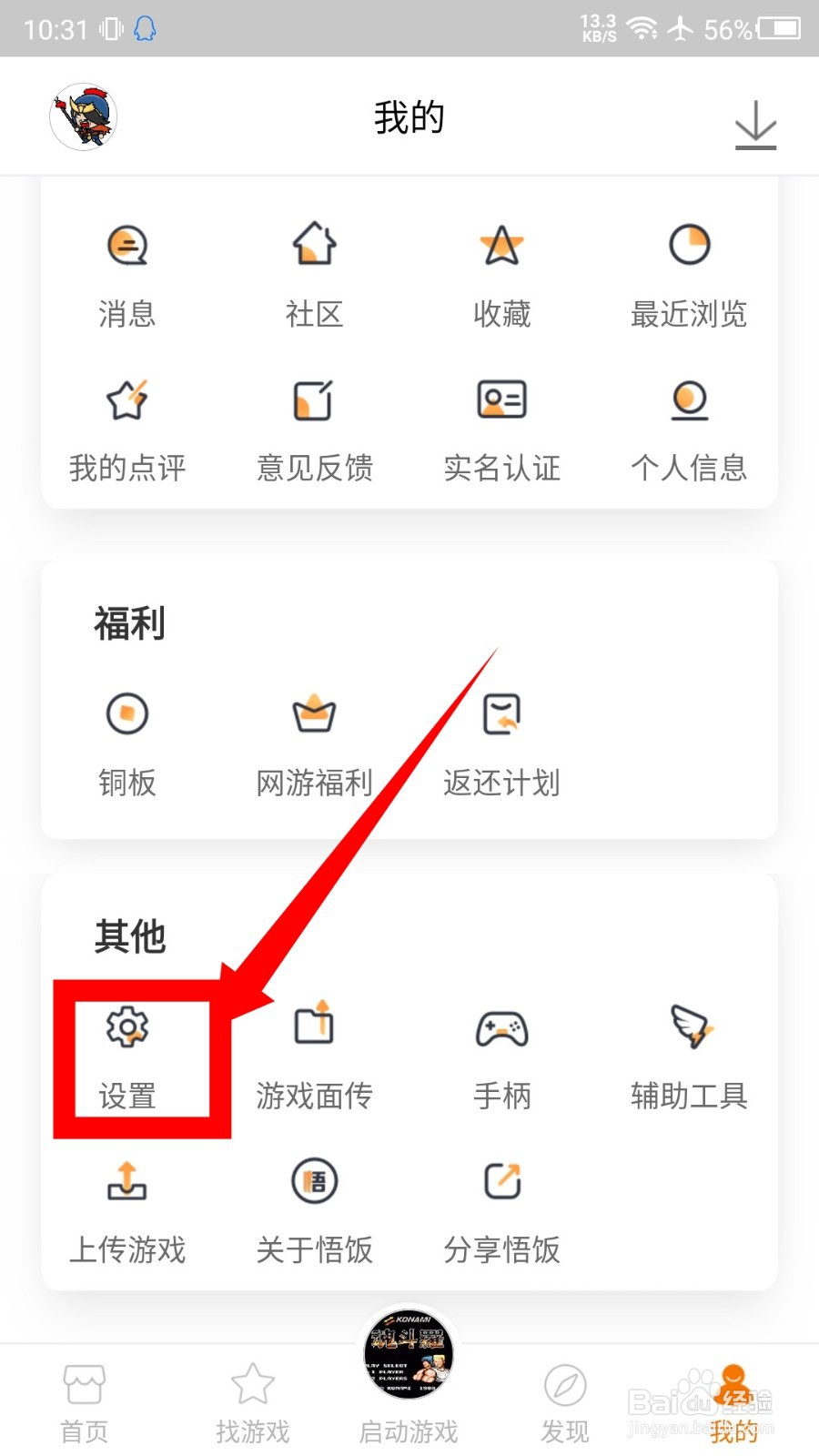Image resolution: width=819 pixels, height=1456 pixels.
Task: Open 实名认证 (Real-name verification) icon
Action: pos(502,423)
